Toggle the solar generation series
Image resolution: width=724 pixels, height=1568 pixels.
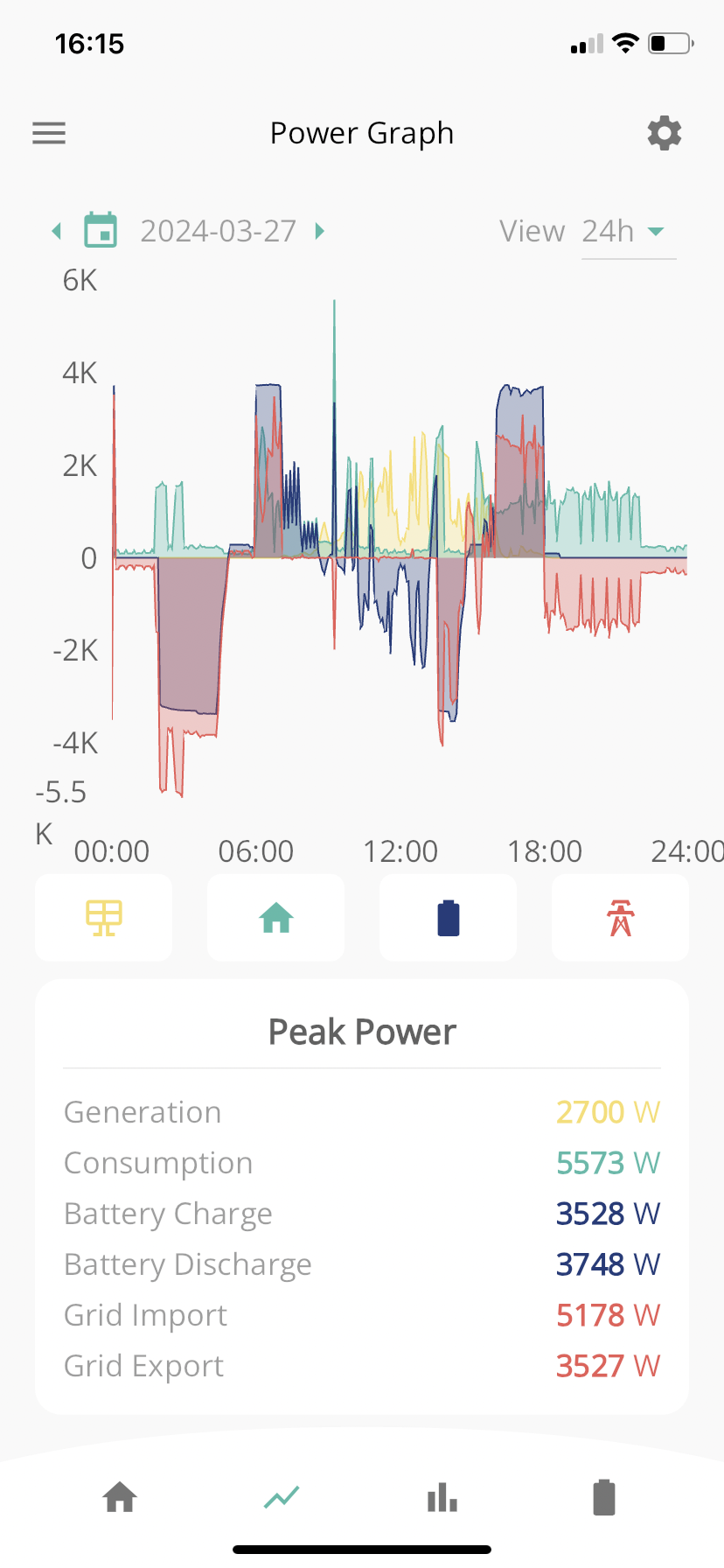103,918
